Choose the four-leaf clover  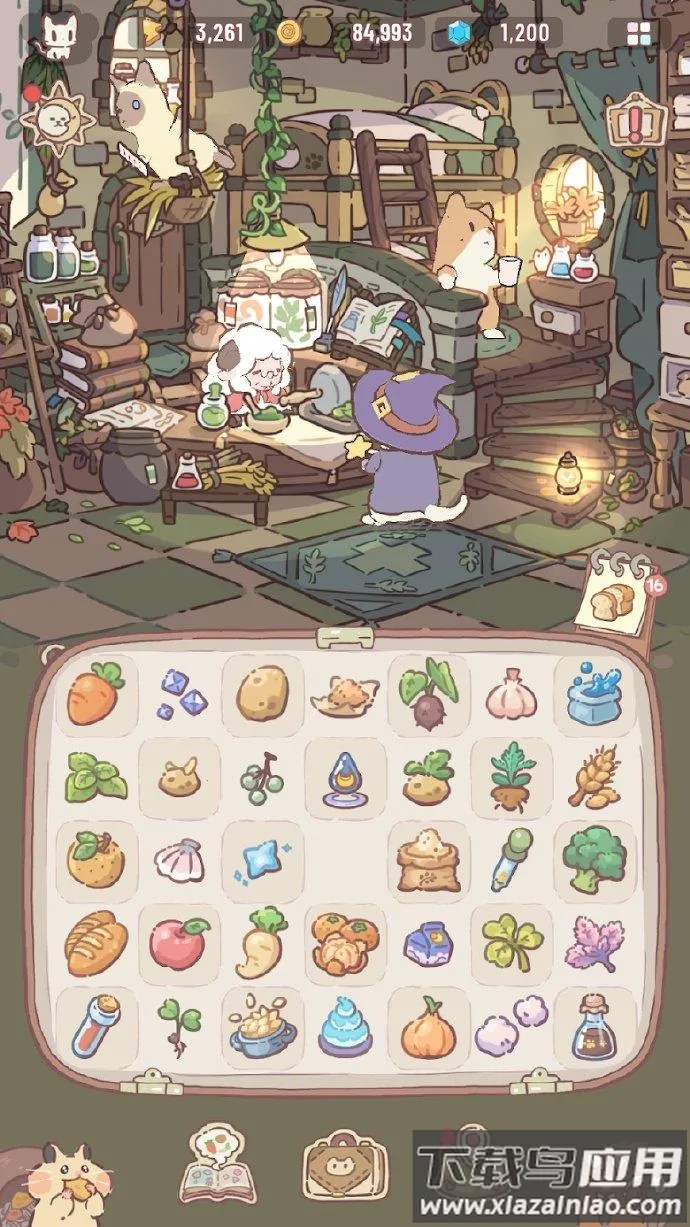tap(512, 941)
